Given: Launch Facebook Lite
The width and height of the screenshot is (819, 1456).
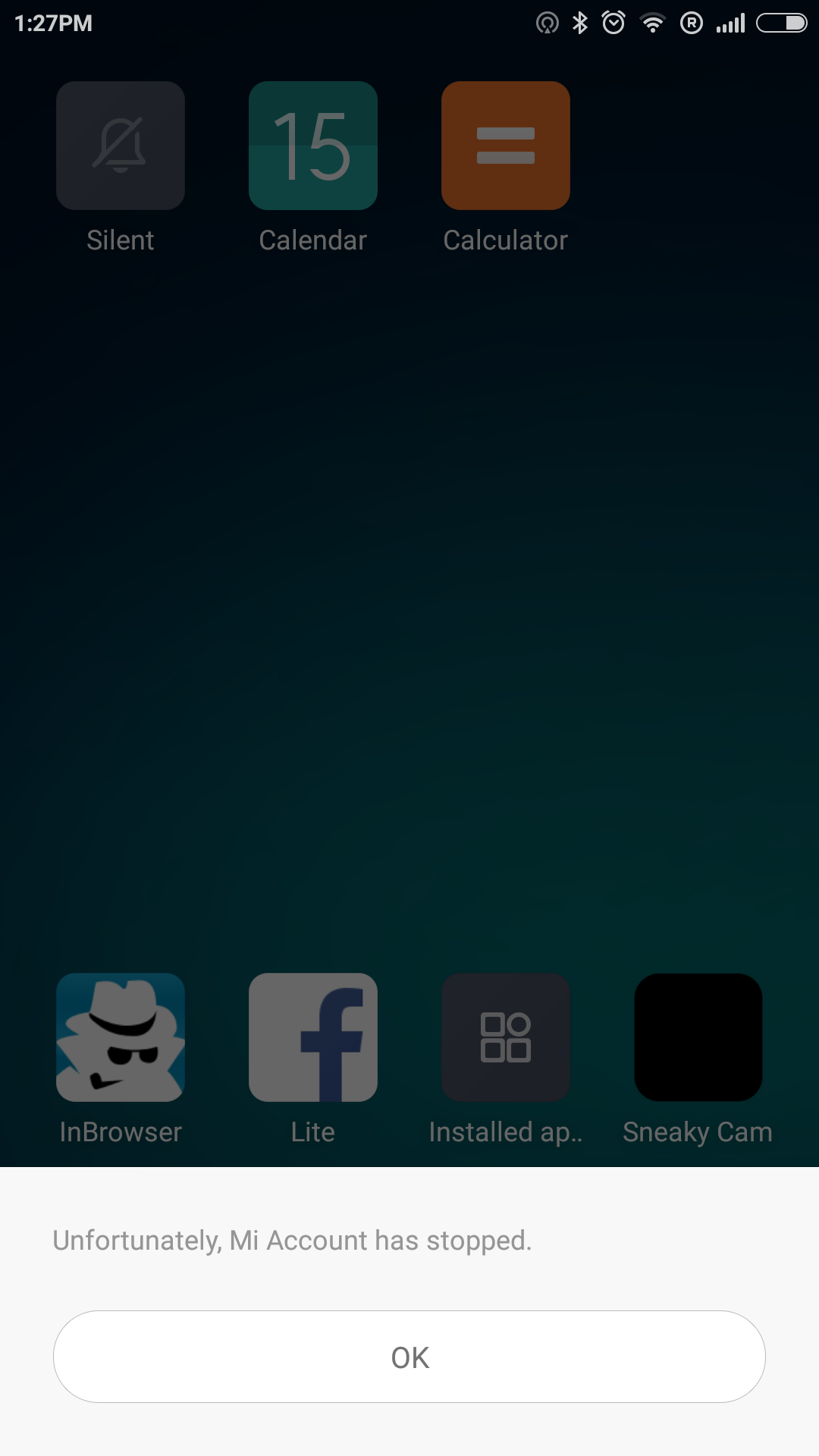Looking at the screenshot, I should click(x=313, y=1037).
